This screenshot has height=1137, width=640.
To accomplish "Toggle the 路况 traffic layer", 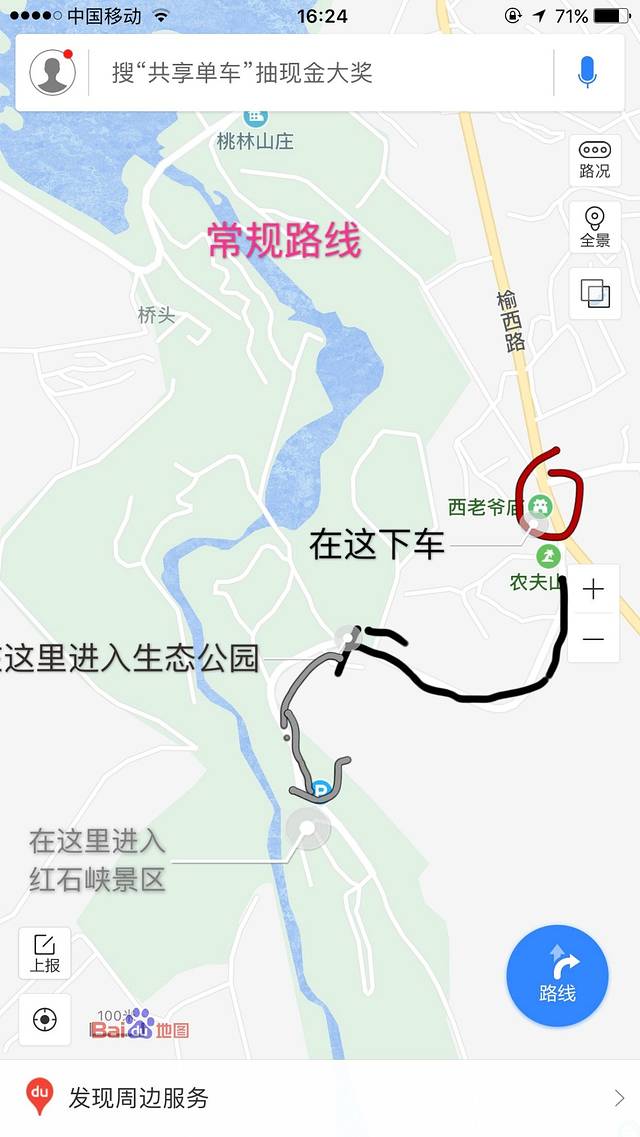I will click(595, 160).
